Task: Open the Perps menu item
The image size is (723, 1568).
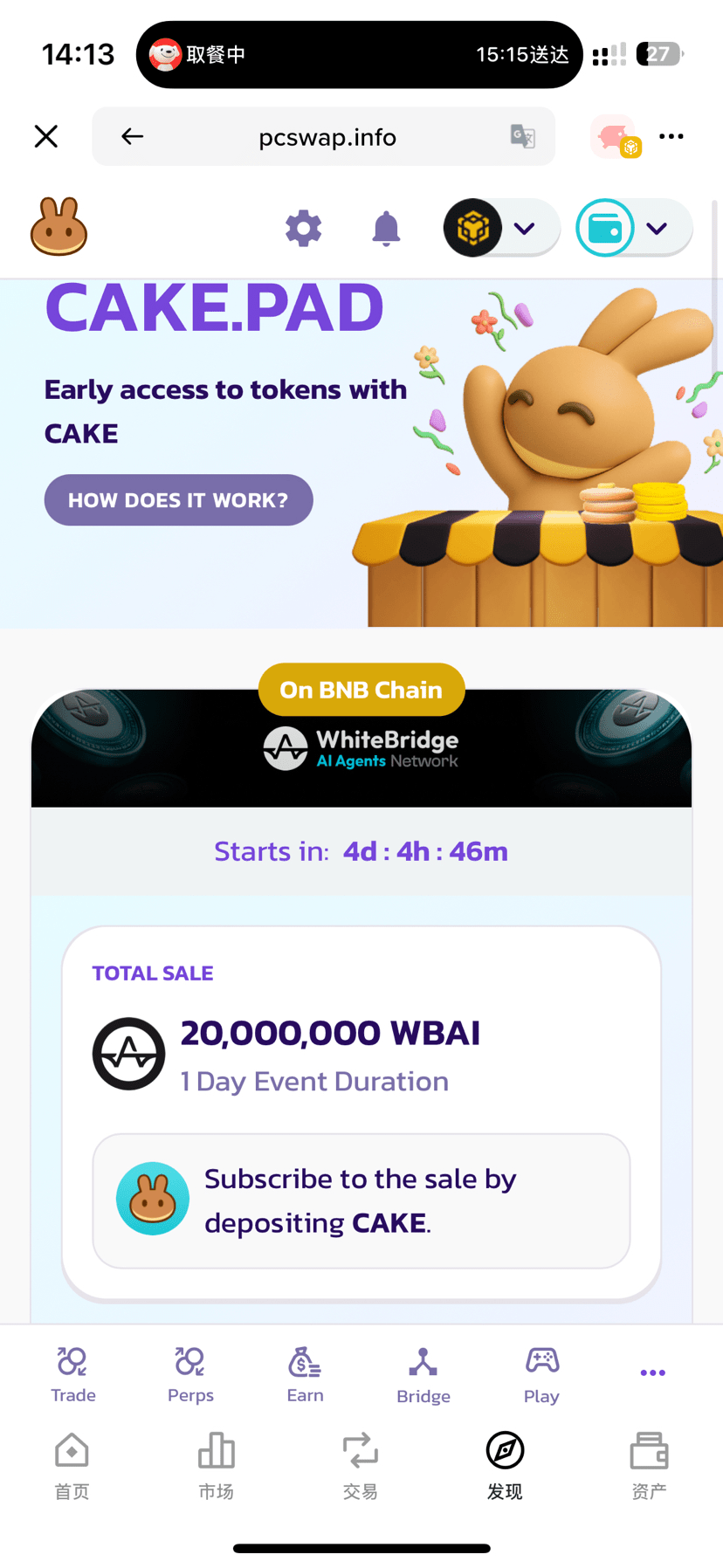Action: 190,1374
